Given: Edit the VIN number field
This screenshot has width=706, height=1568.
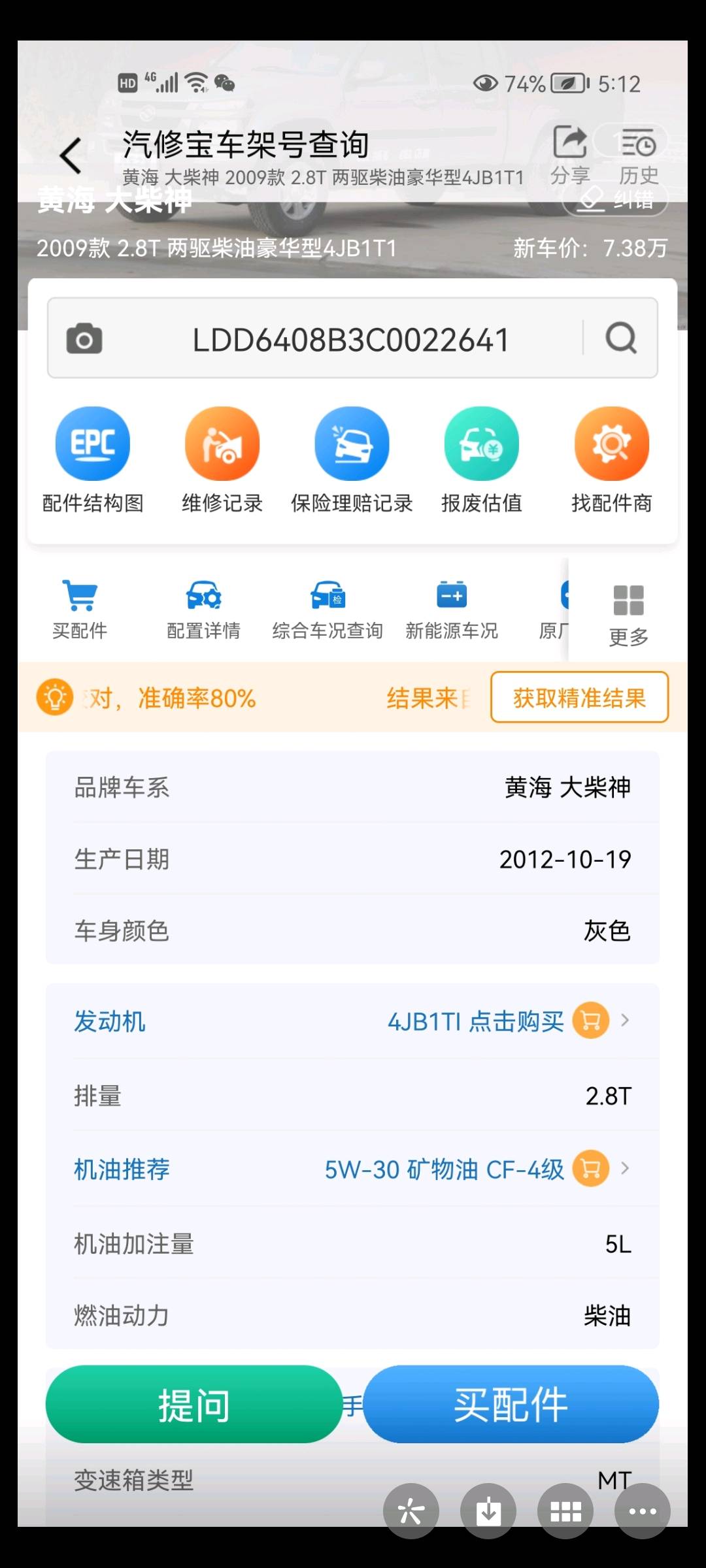Looking at the screenshot, I should tap(350, 340).
